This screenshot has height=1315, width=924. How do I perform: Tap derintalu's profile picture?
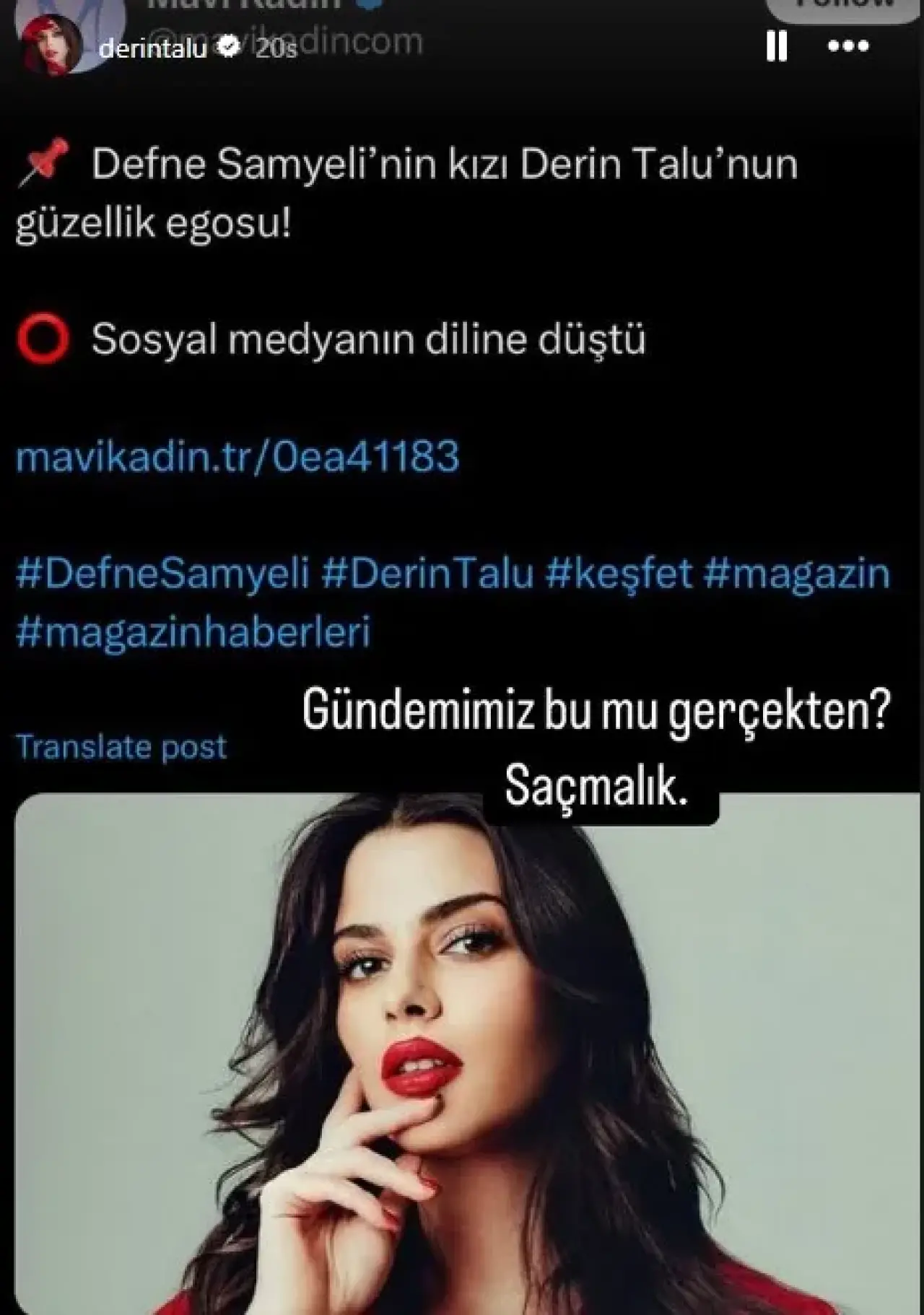pos(52,45)
